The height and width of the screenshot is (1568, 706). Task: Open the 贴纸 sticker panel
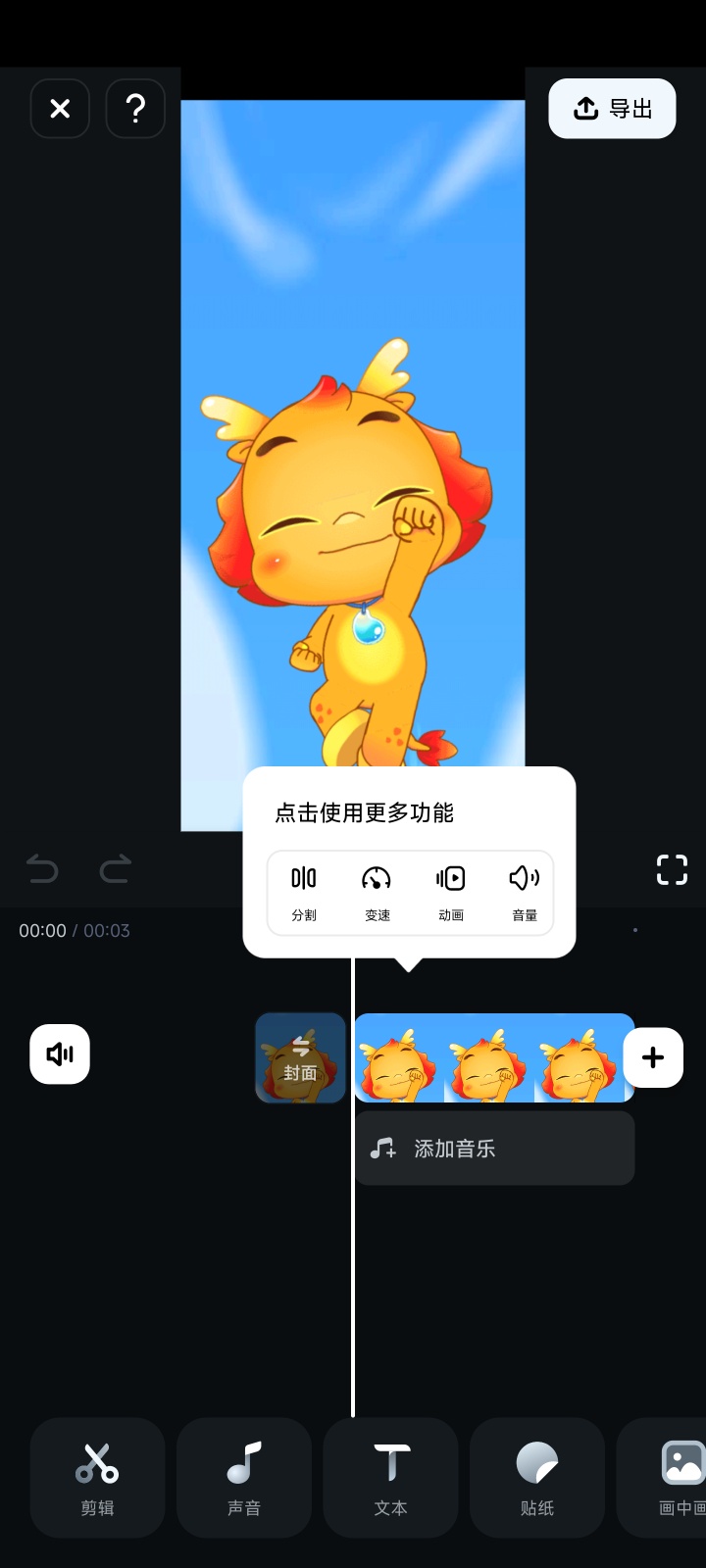(x=536, y=1478)
